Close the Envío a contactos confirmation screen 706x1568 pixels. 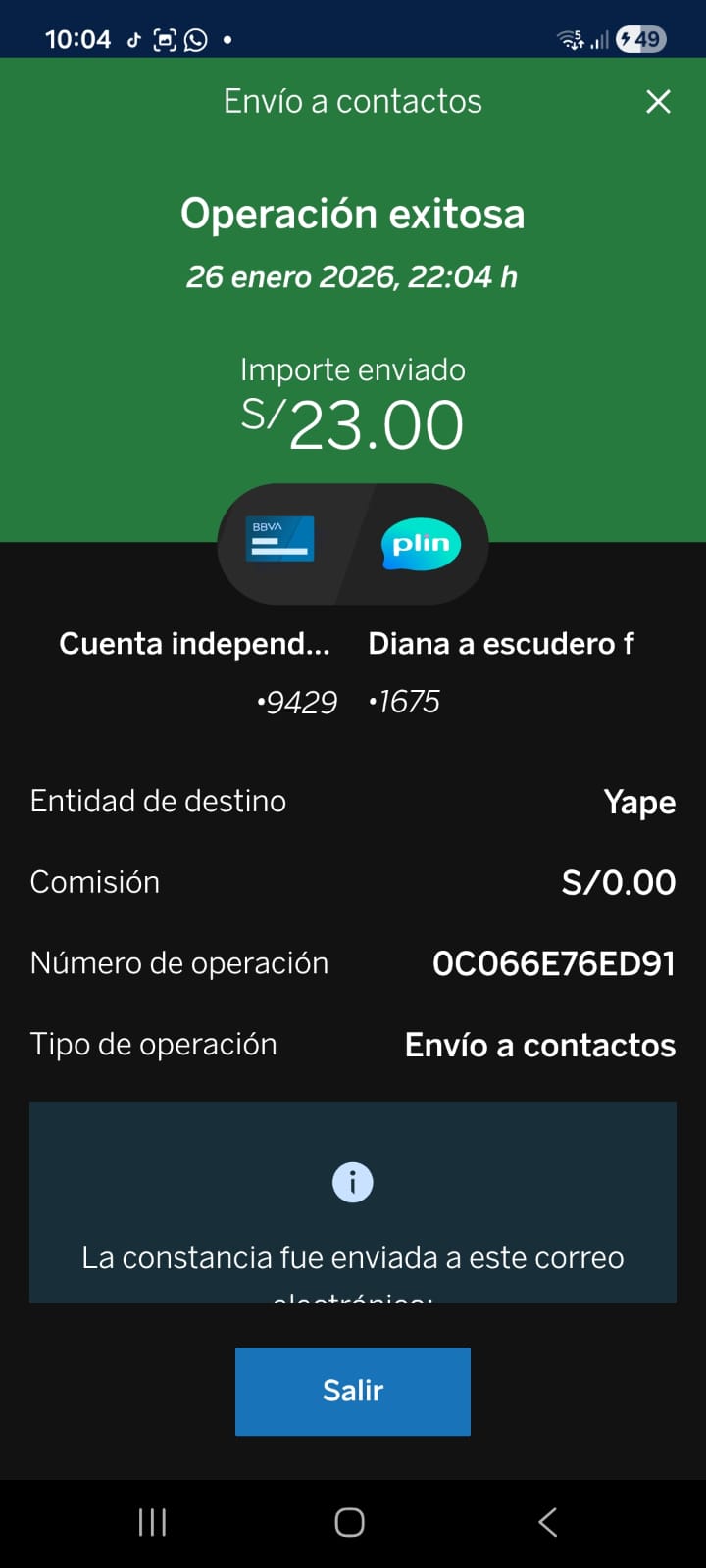click(658, 102)
